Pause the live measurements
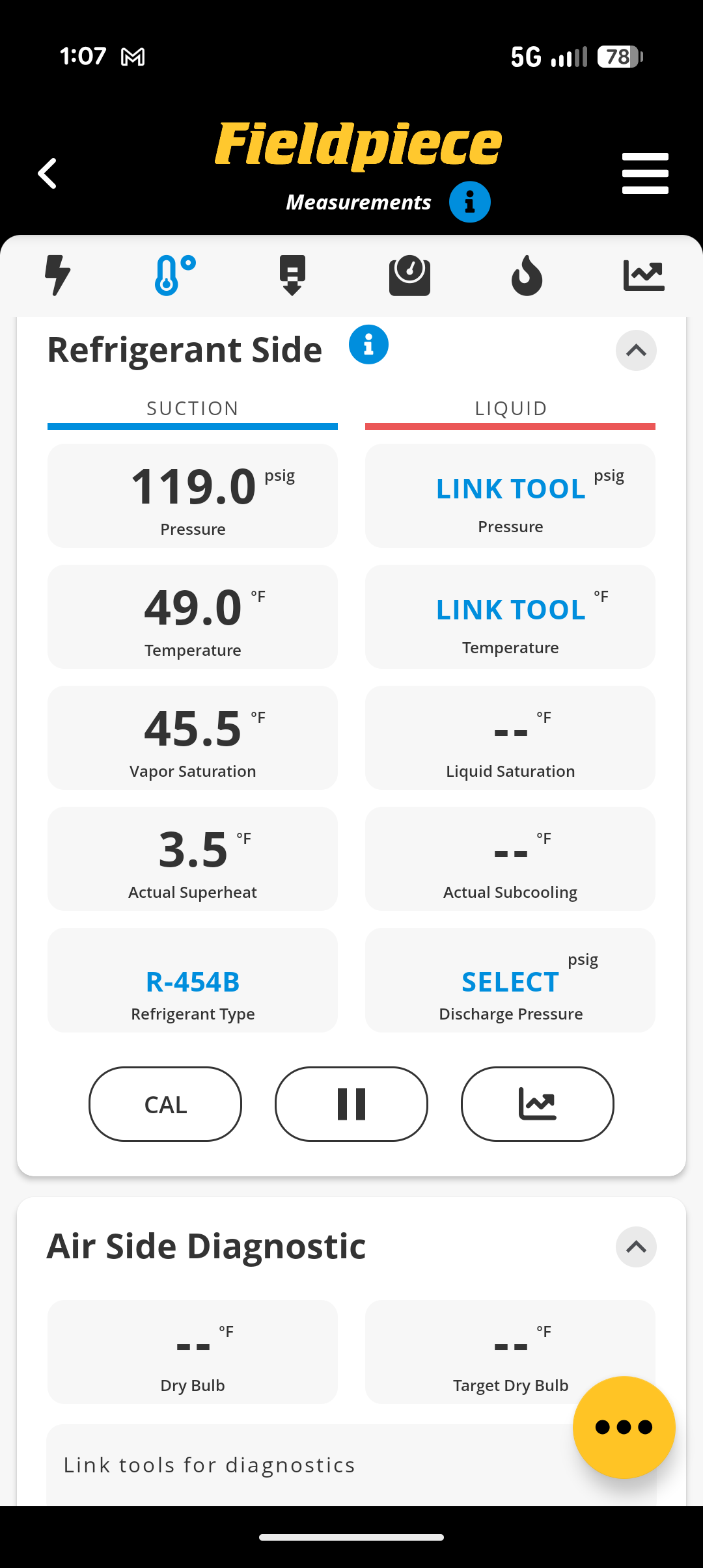 351,1104
